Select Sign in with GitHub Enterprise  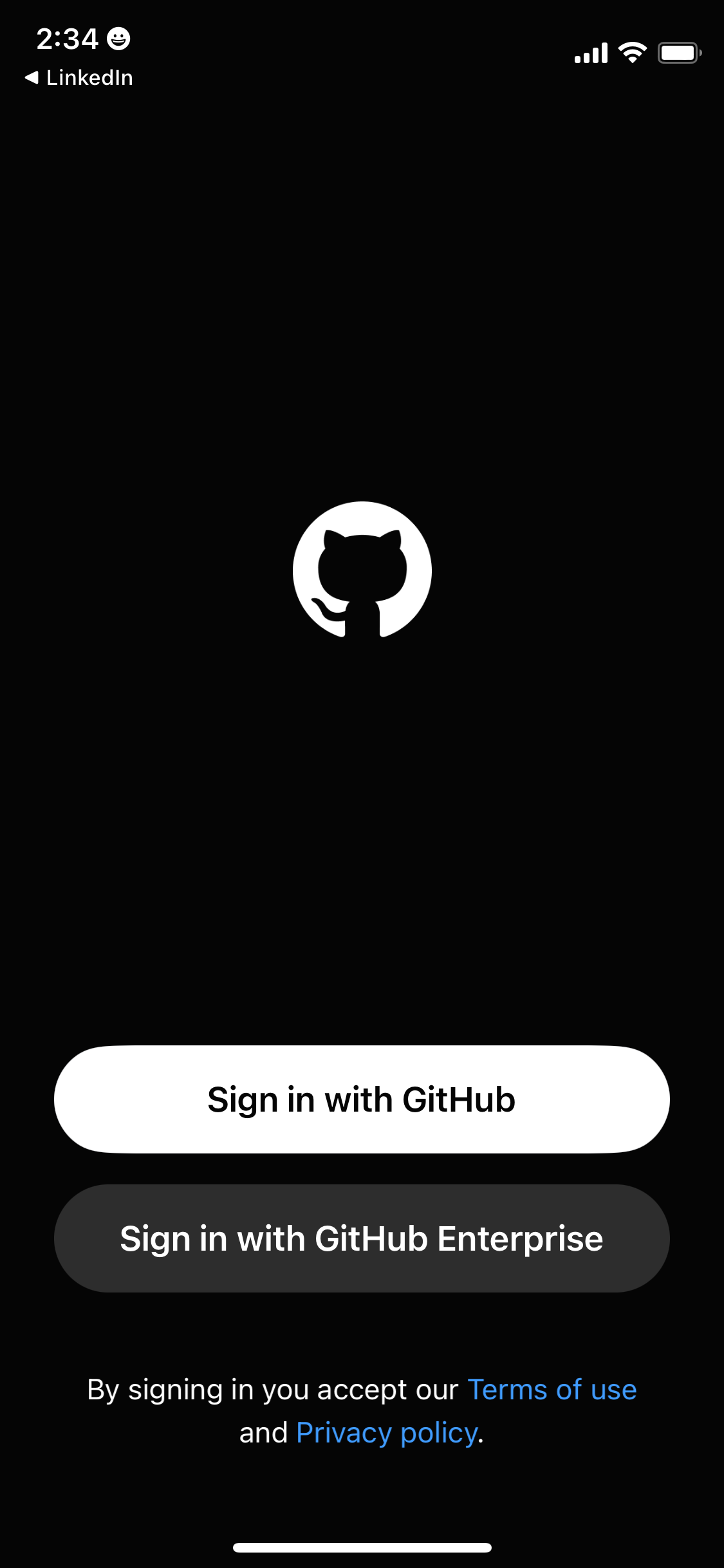click(362, 1238)
